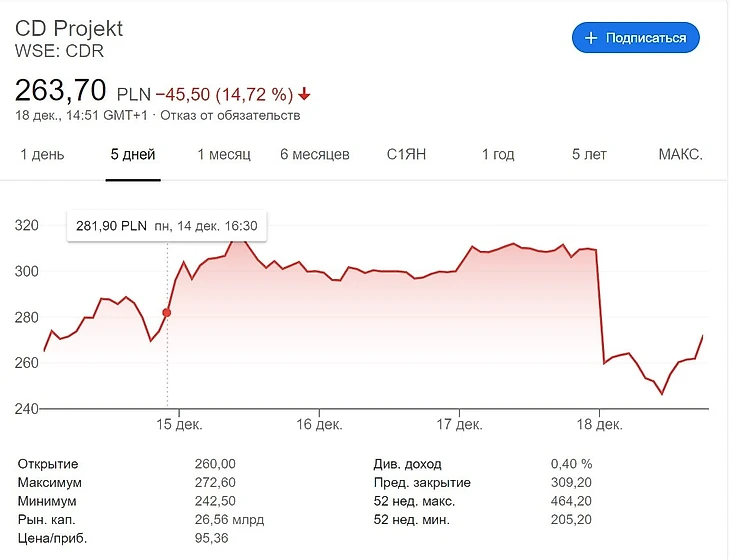This screenshot has height=560, width=730.
Task: Switch to the 6 месяцев range
Action: (x=315, y=155)
